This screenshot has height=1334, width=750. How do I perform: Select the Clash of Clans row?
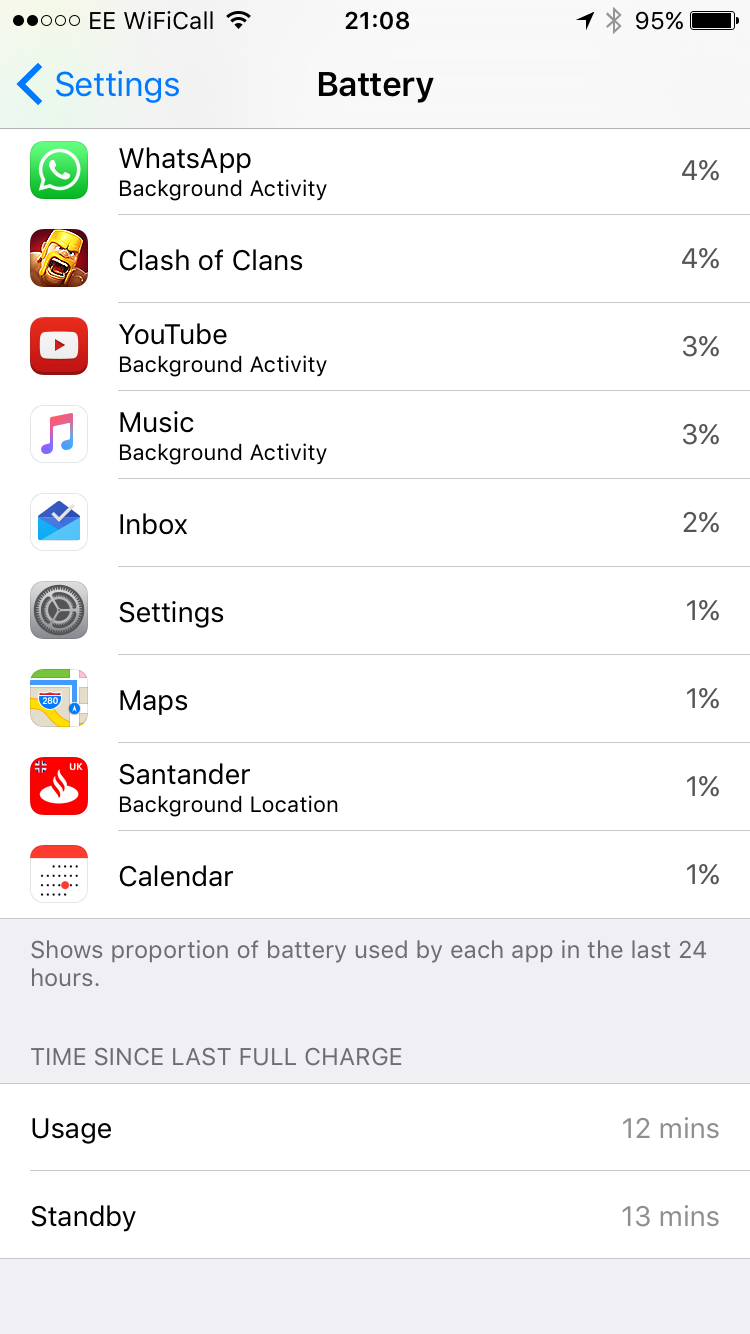pos(375,259)
